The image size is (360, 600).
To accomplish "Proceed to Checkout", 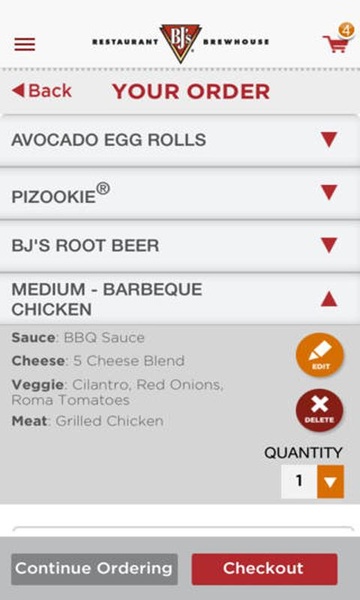I will pos(264,569).
